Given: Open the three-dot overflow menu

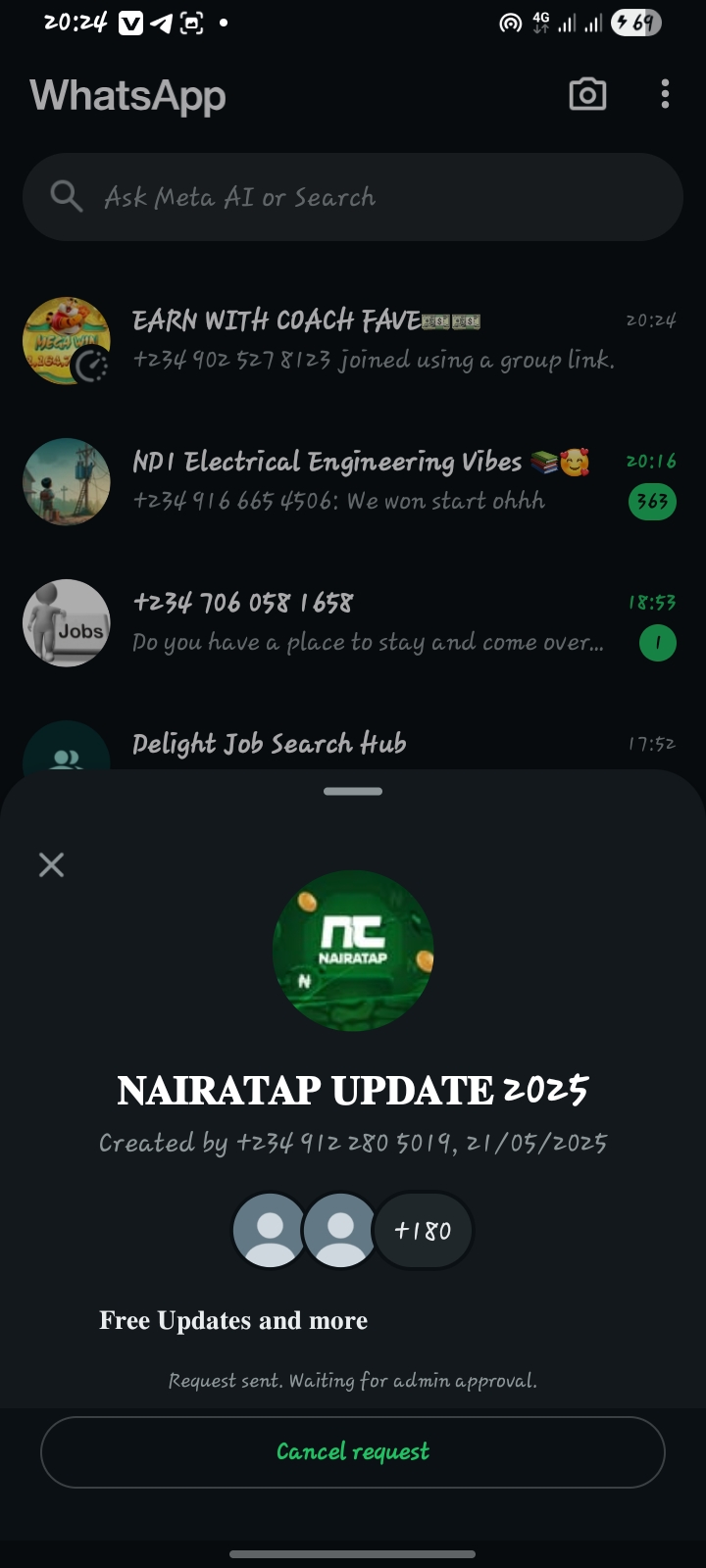Looking at the screenshot, I should tap(665, 94).
